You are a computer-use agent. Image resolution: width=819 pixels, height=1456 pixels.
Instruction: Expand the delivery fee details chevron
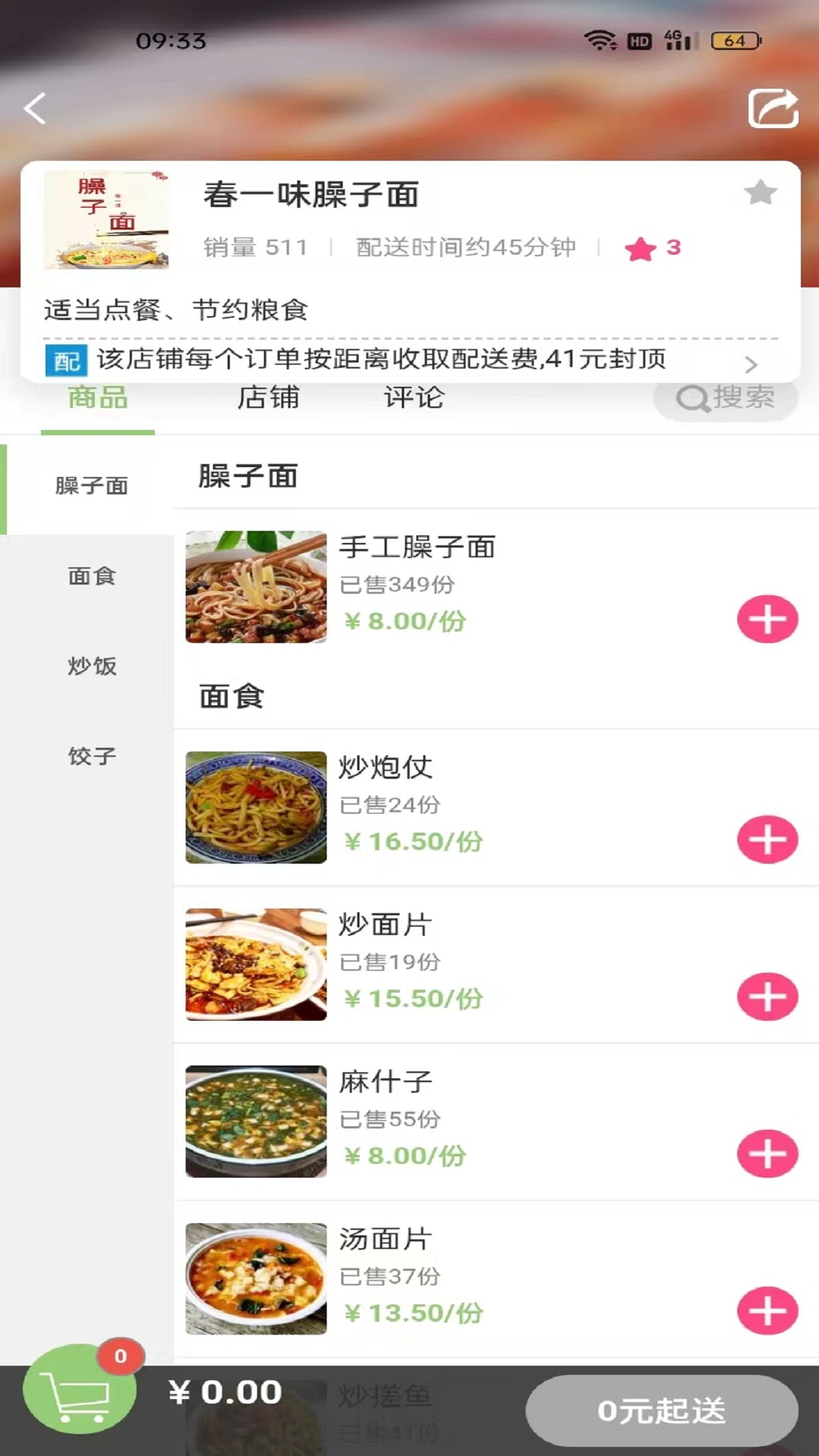tap(750, 365)
